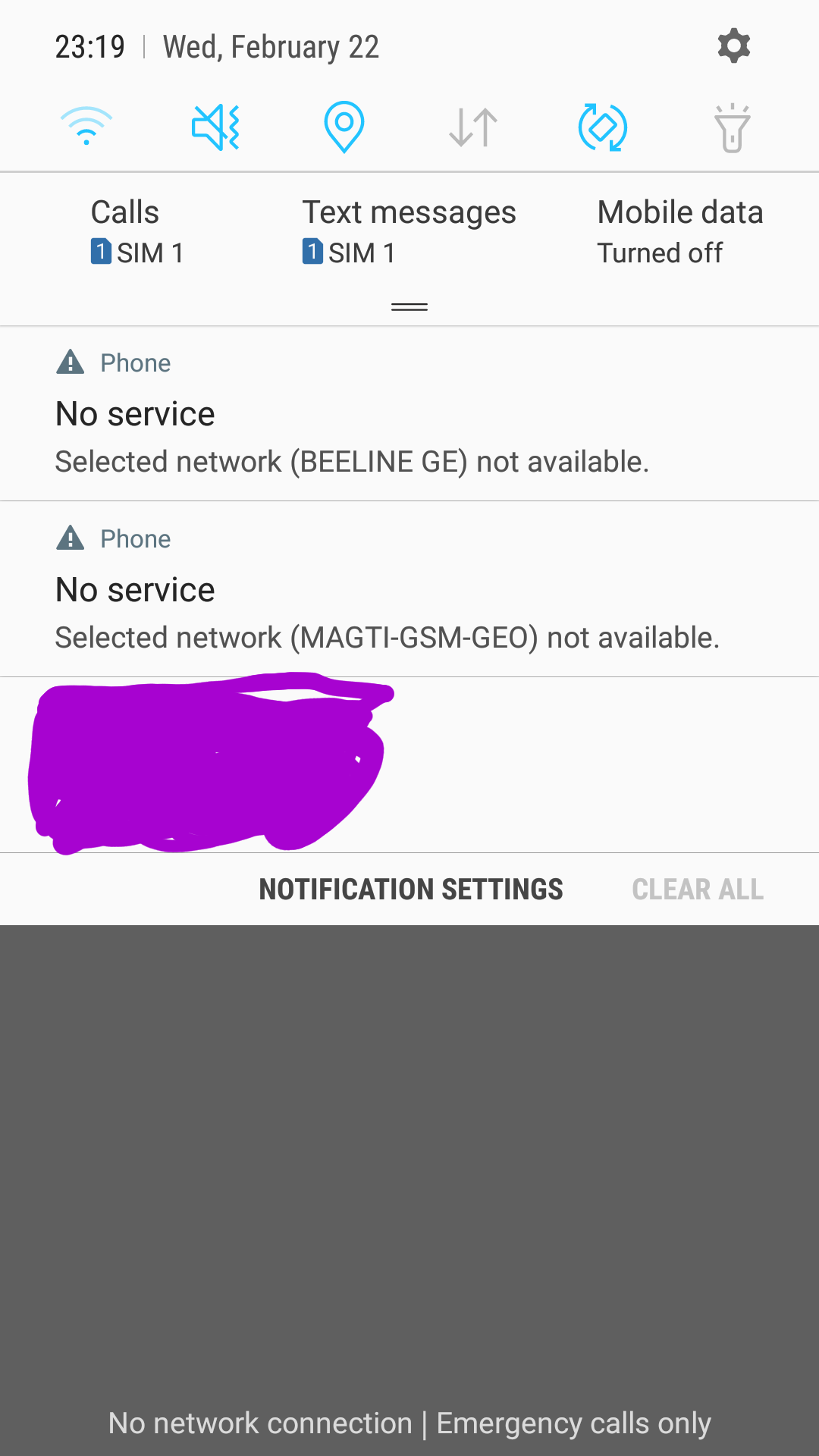
Task: Open the settings gear icon
Action: (733, 46)
